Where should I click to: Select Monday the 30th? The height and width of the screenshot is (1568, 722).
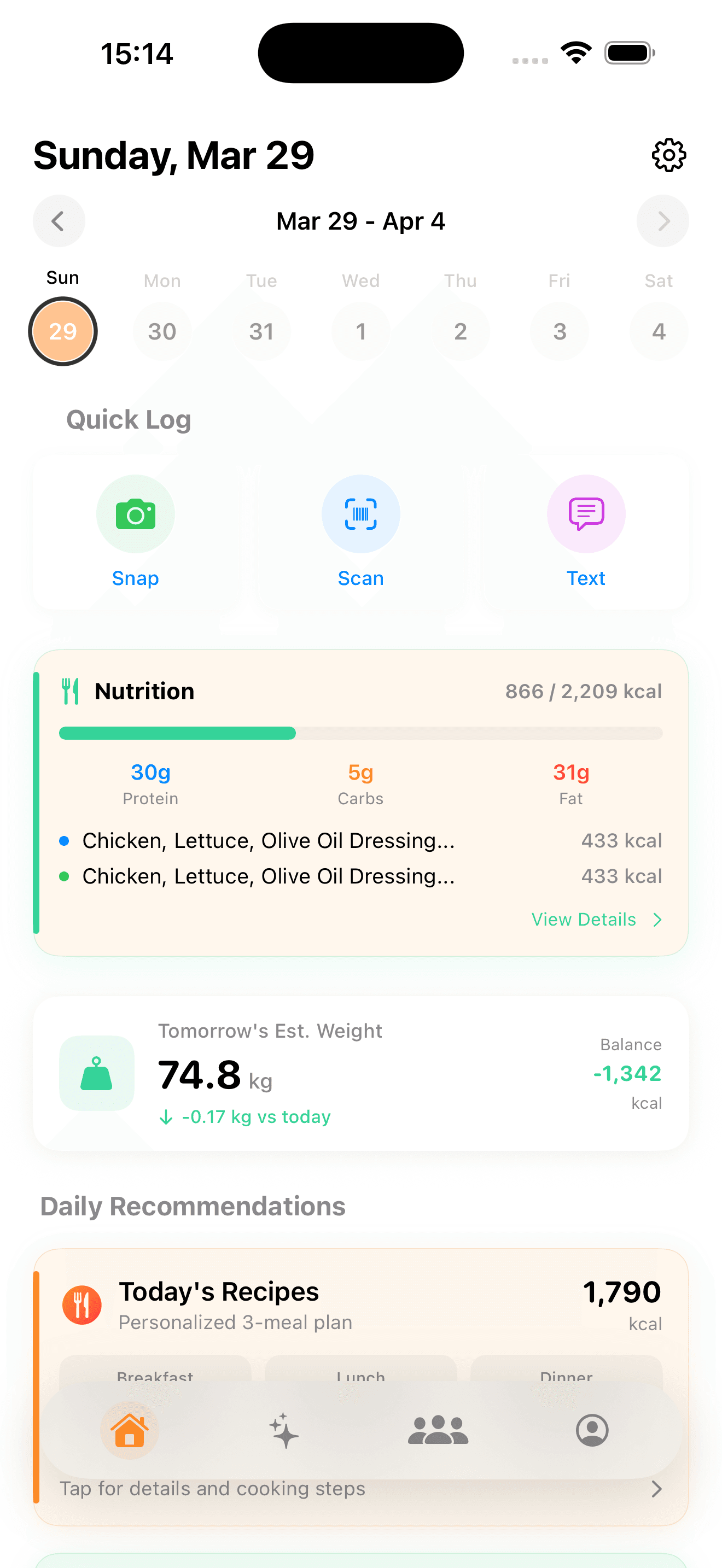point(162,331)
